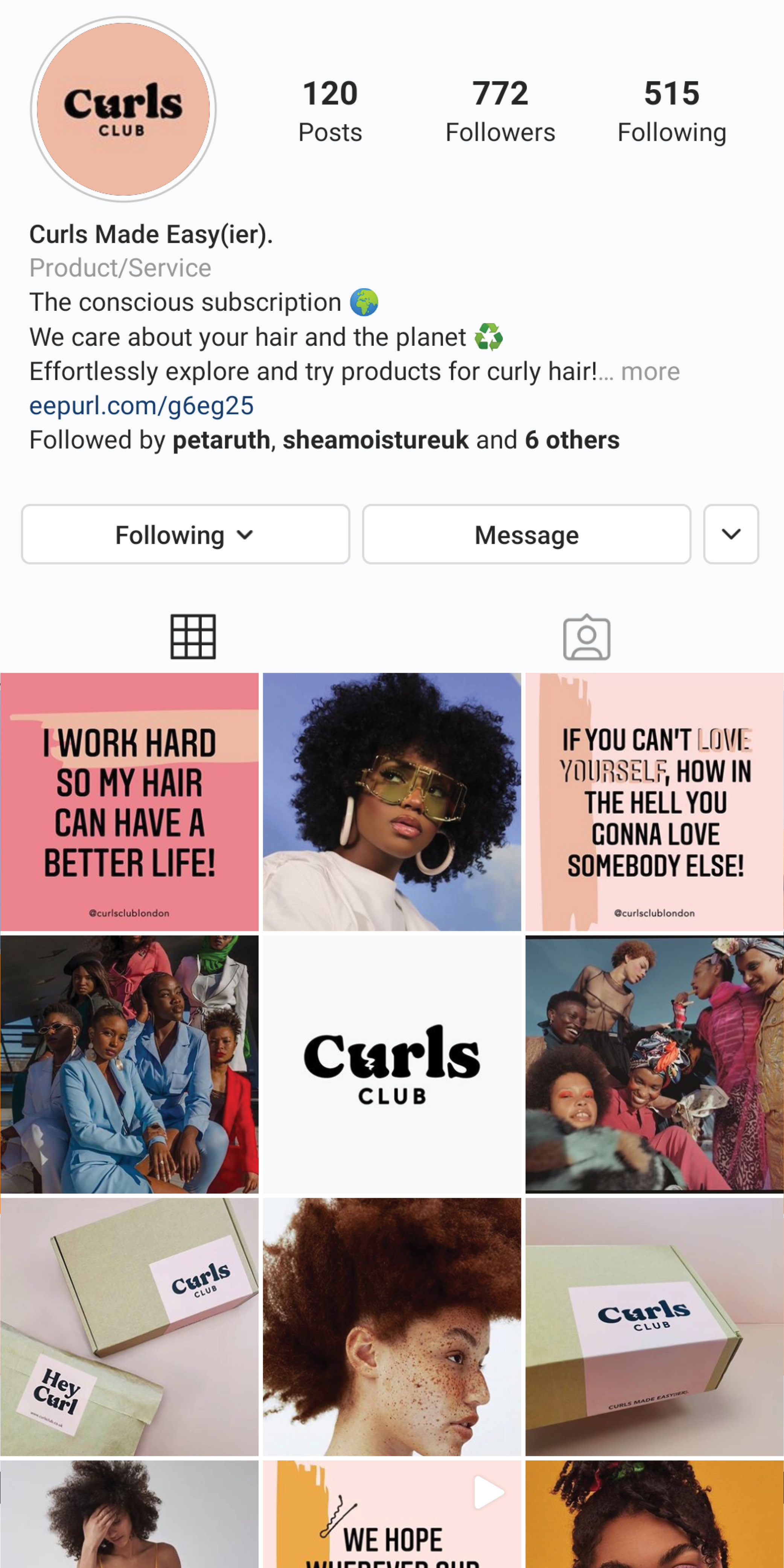Open the Curls Club logo post

pos(391,1064)
